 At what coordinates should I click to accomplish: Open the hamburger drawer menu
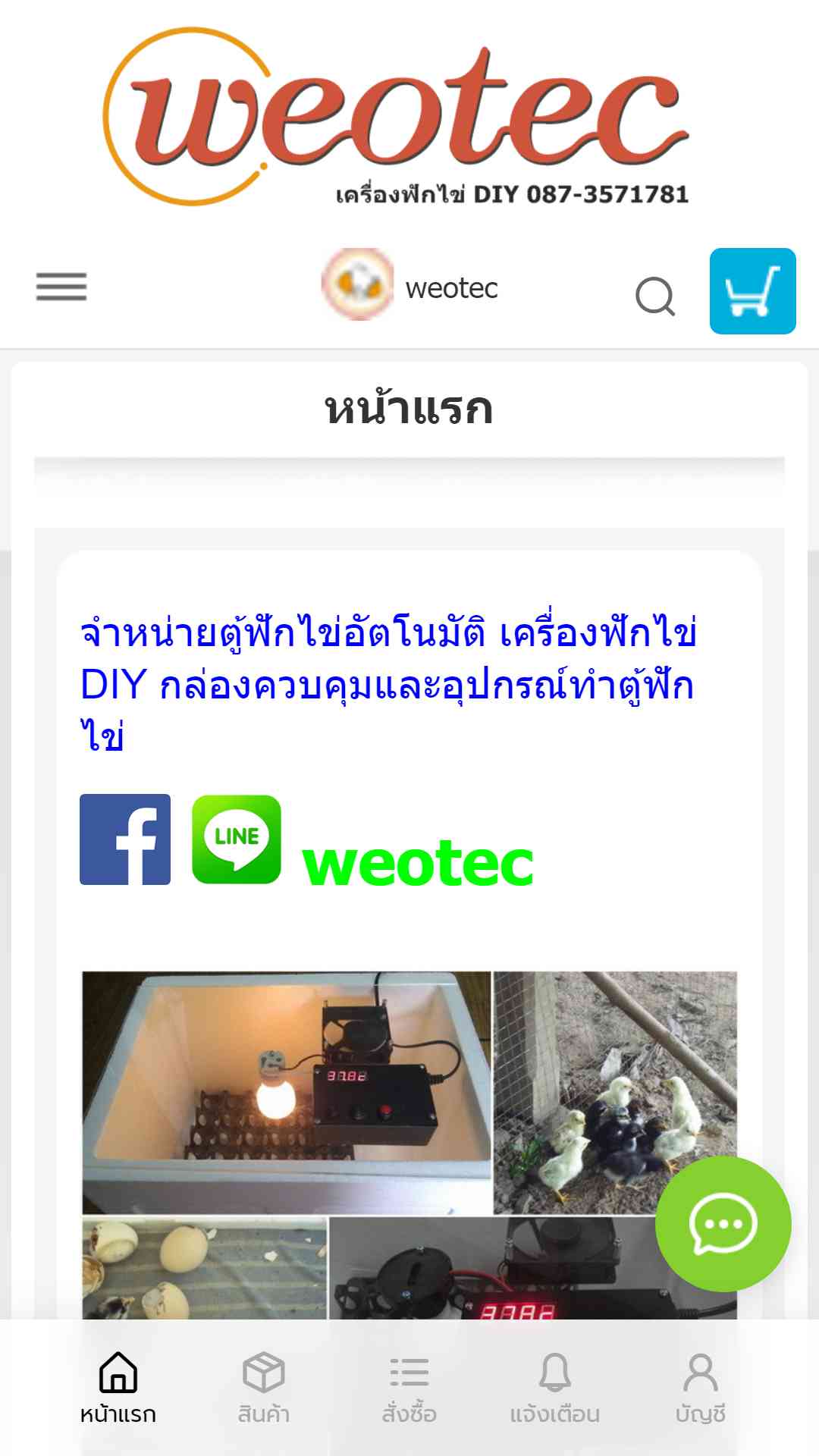[61, 287]
